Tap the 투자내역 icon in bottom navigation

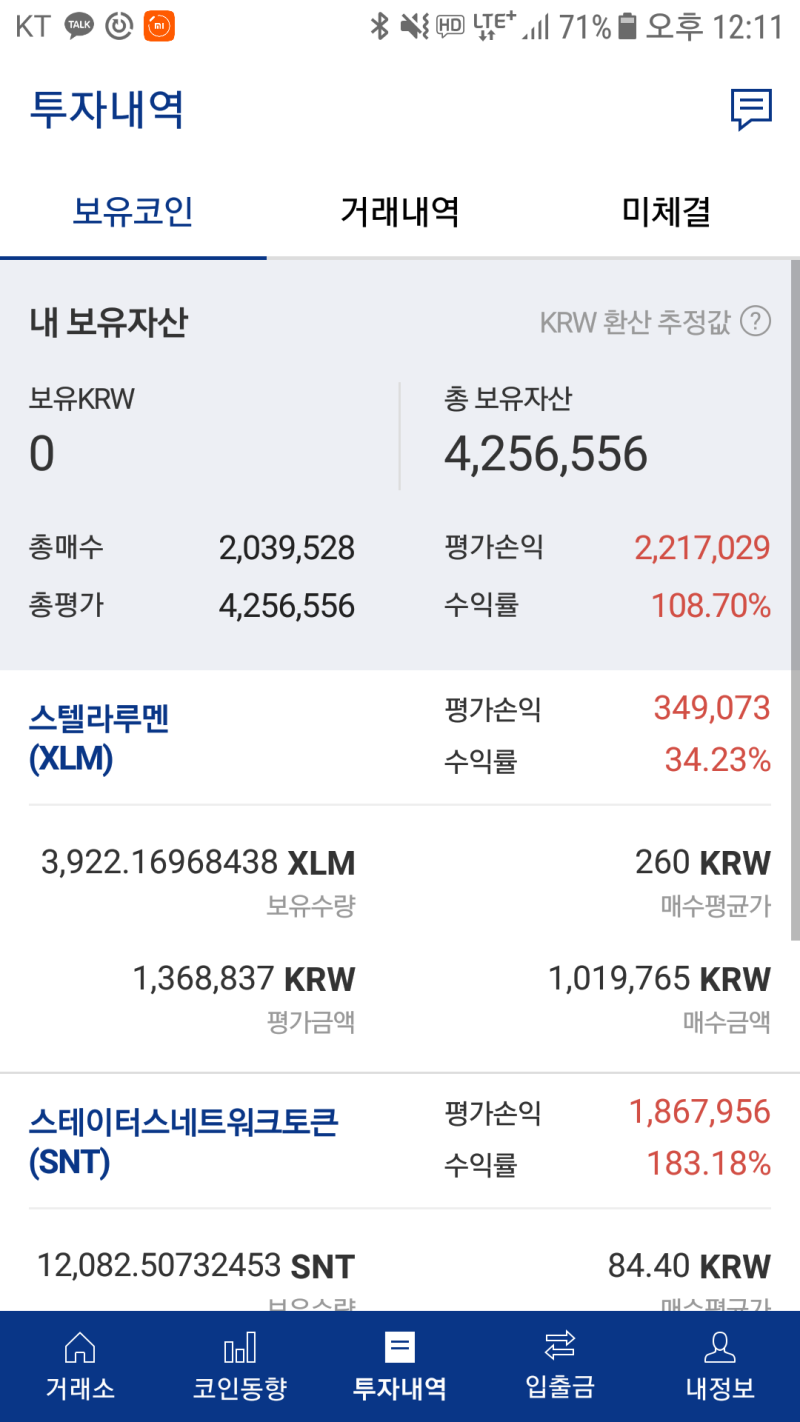400,1363
